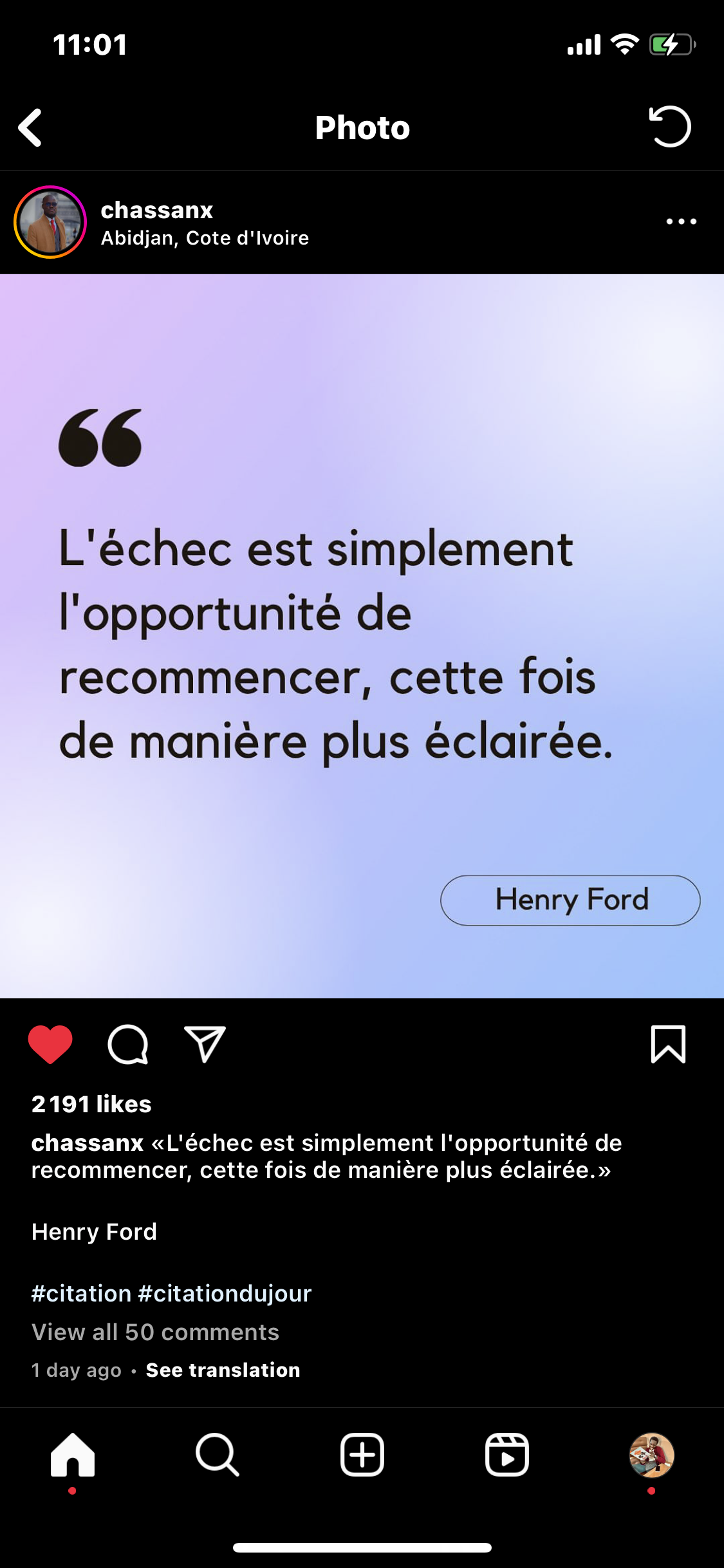Create a new post with plus tab
This screenshot has width=724, height=1568.
tap(362, 1455)
